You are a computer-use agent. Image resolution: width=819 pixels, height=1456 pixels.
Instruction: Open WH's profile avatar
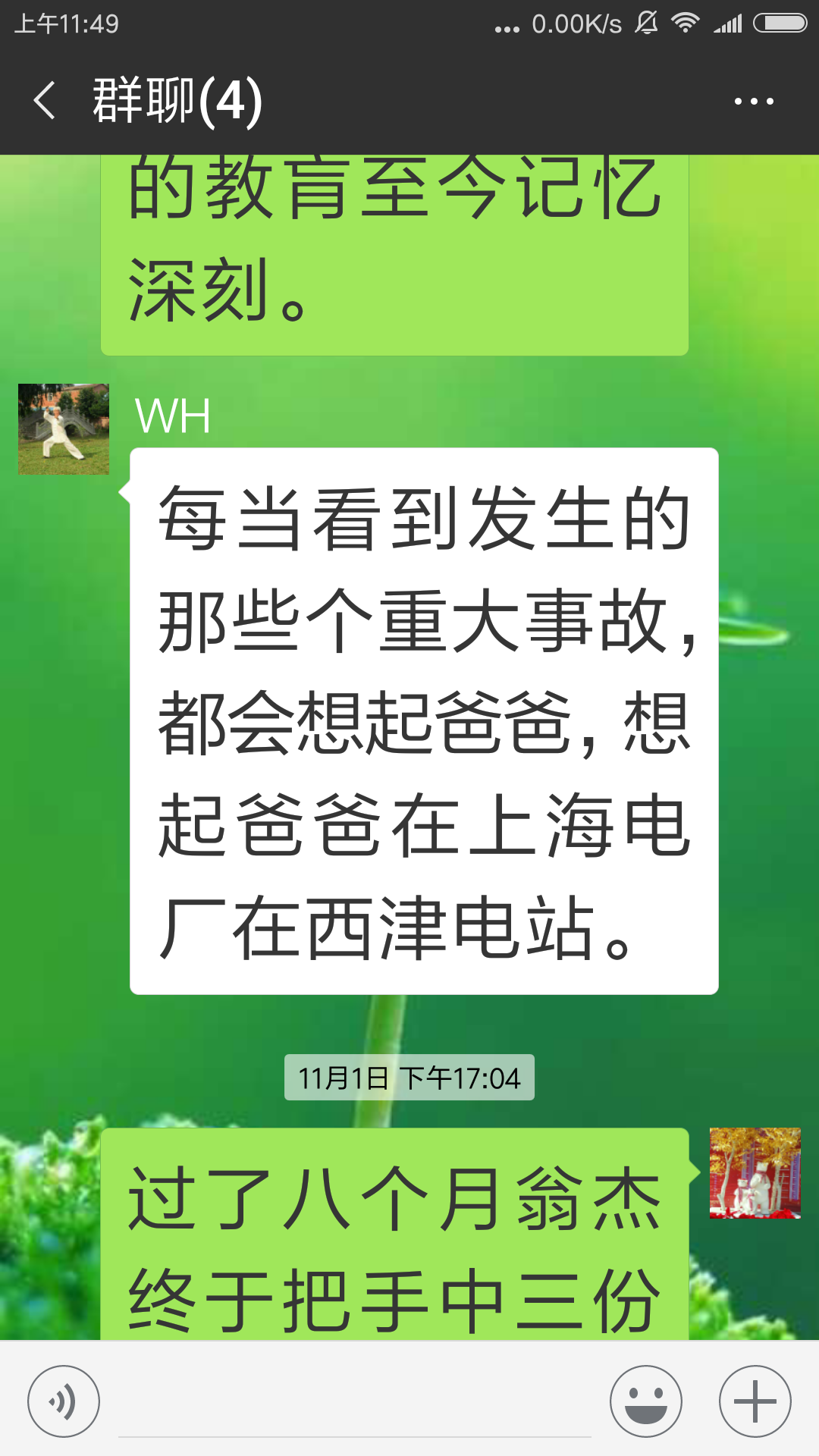click(x=64, y=429)
